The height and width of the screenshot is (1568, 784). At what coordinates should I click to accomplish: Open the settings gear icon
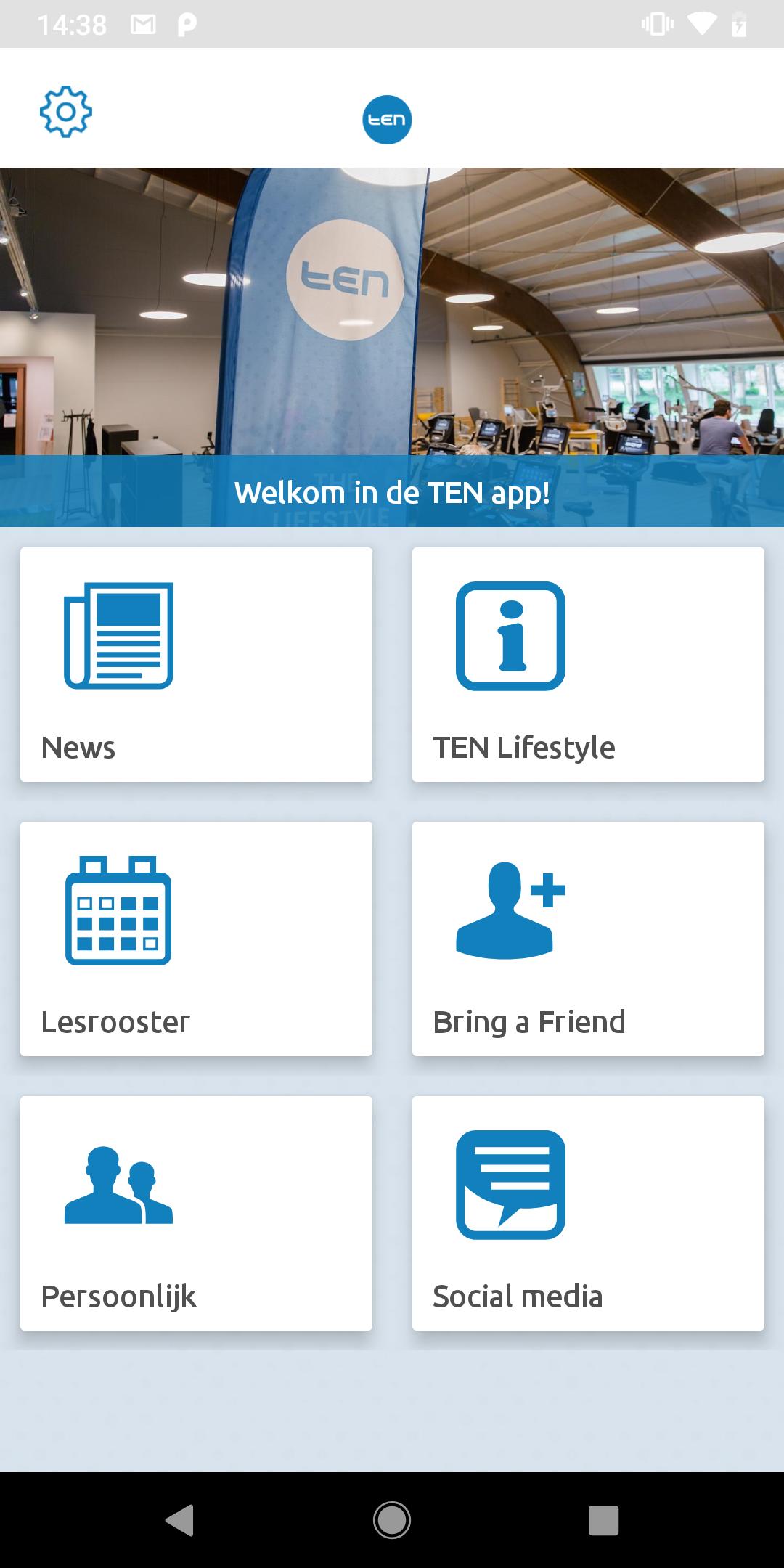tap(65, 112)
